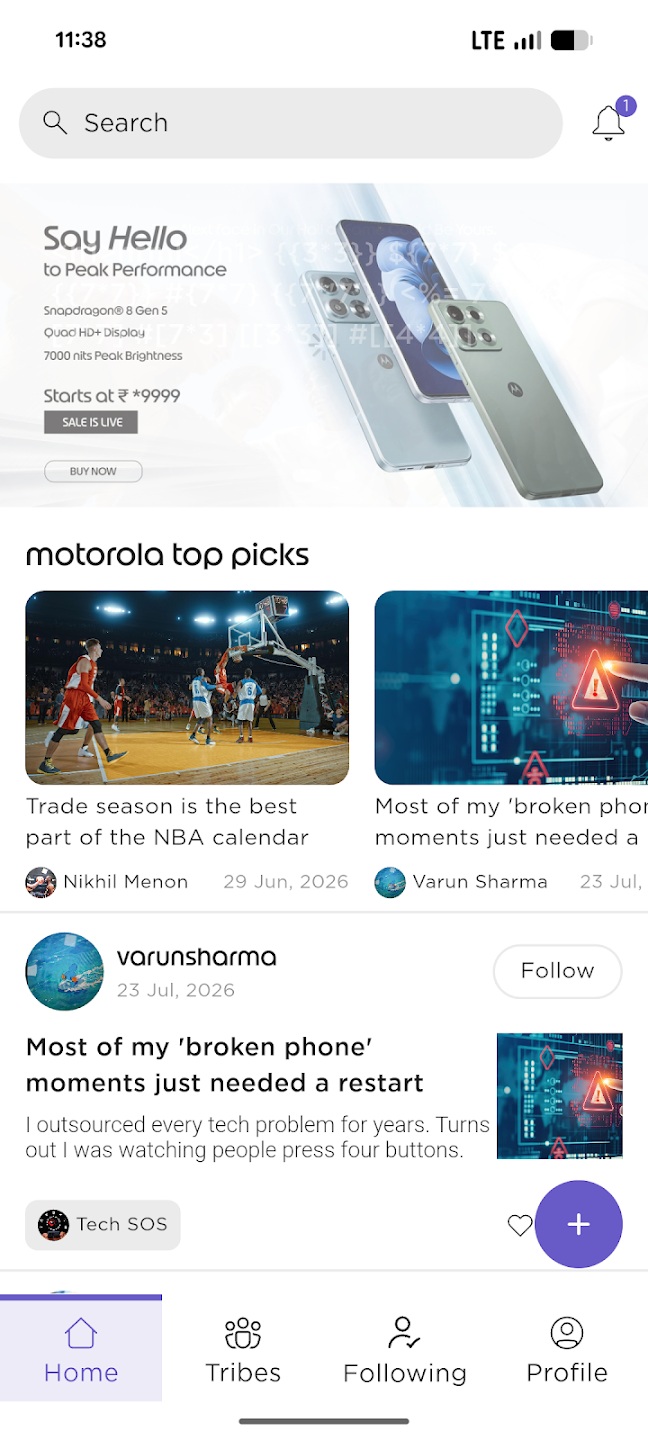Like varunsharma's post
Image resolution: width=648 pixels, height=1440 pixels.
[x=519, y=1225]
